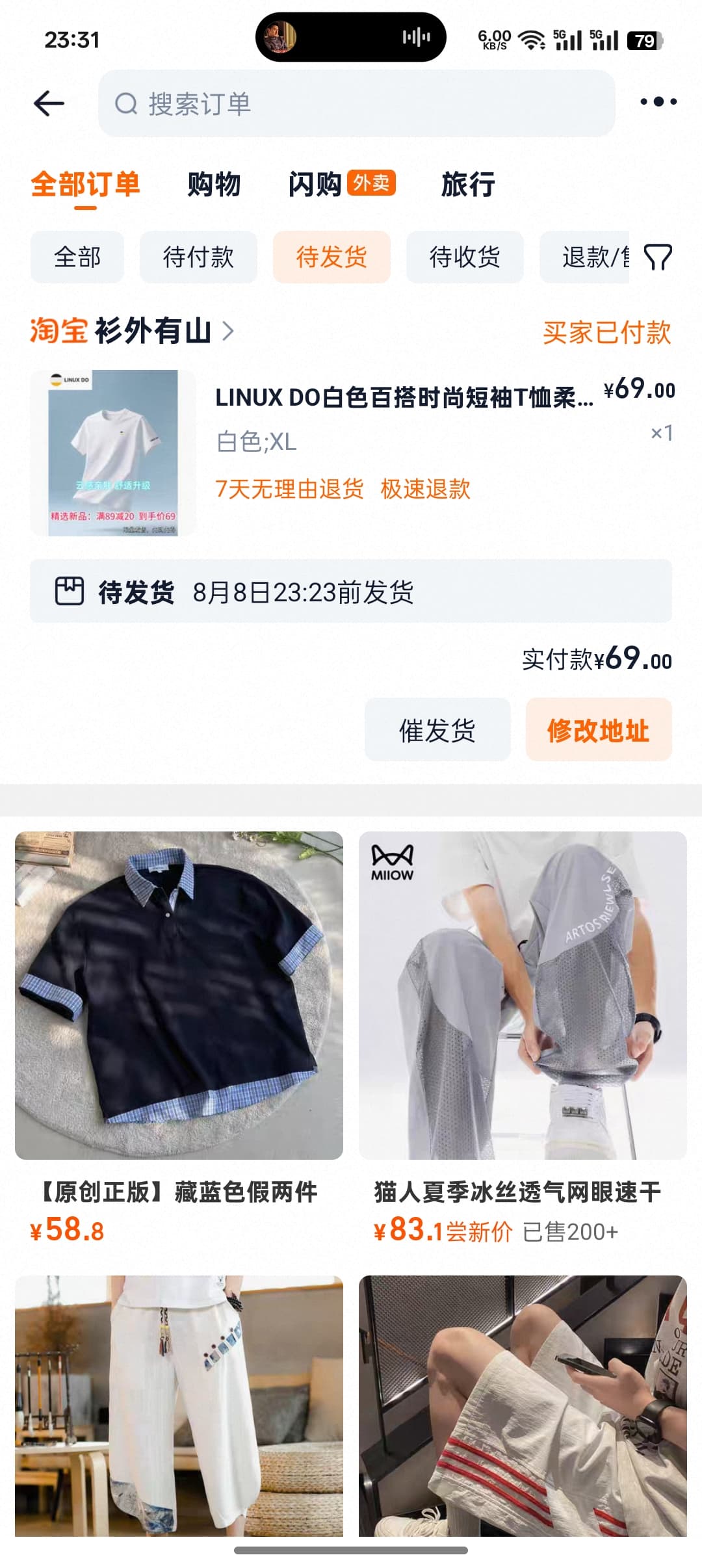Tap the 搜索订单 search box
Image resolution: width=702 pixels, height=1568 pixels.
click(356, 103)
